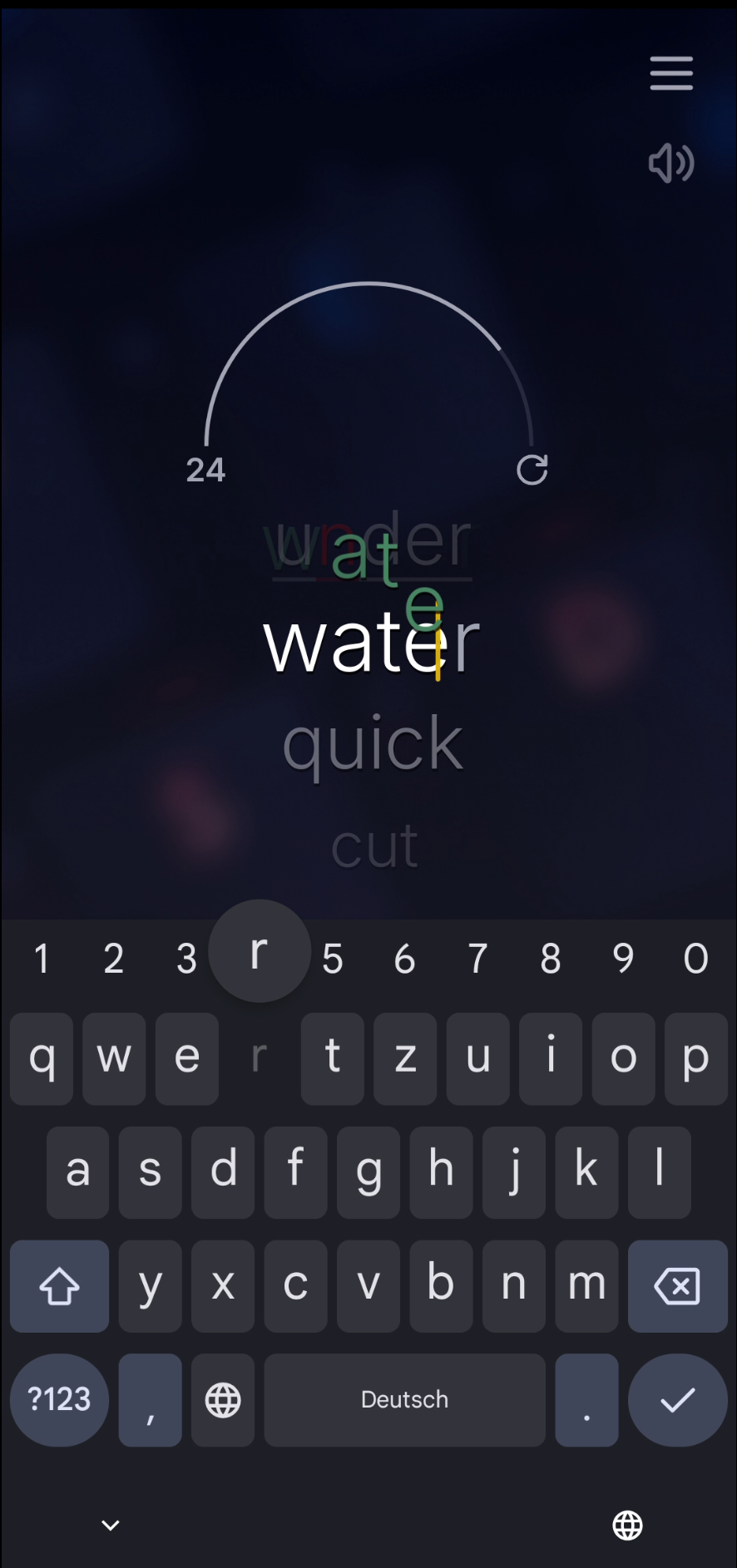Restart the typing round with refresh icon
Image resolution: width=737 pixels, height=1568 pixels.
[532, 470]
